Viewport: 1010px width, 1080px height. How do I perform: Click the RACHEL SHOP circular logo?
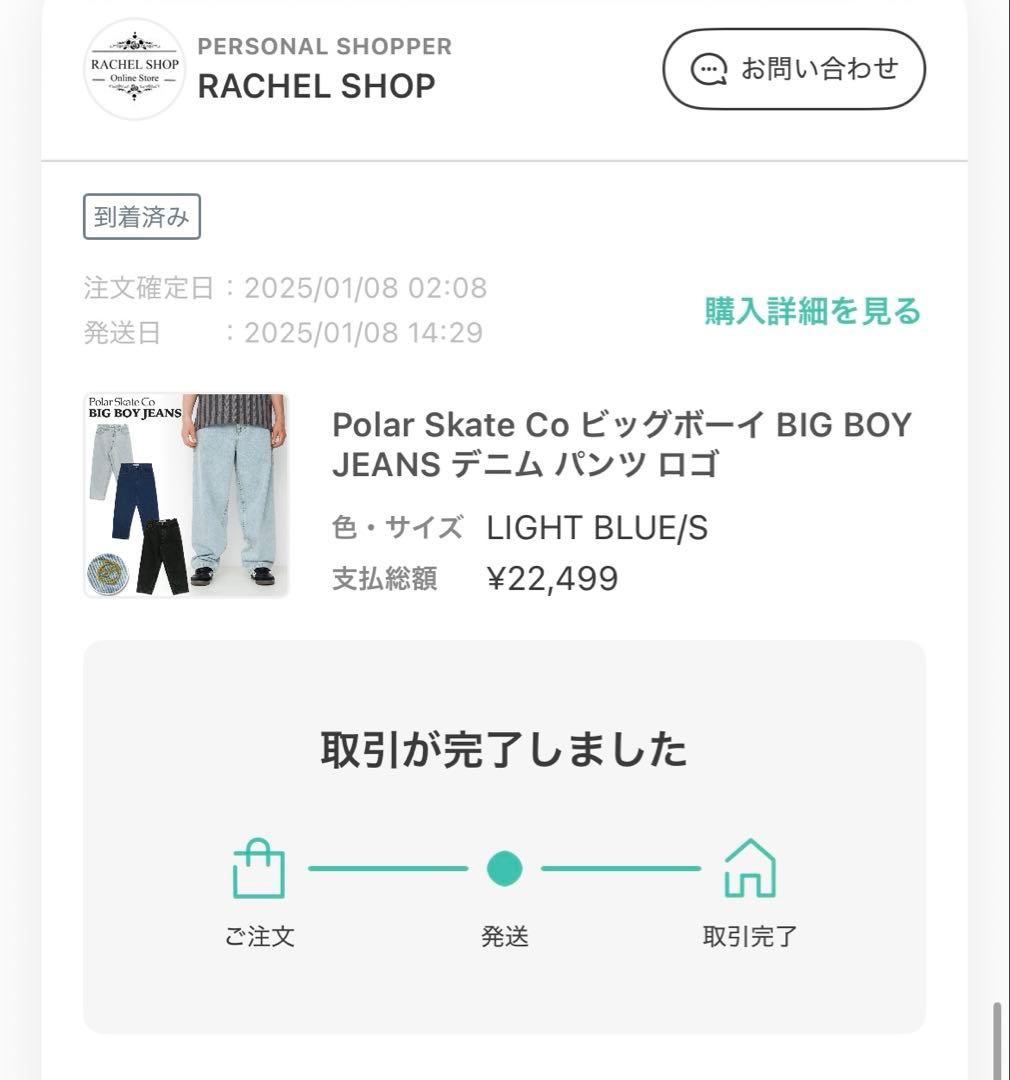point(135,70)
